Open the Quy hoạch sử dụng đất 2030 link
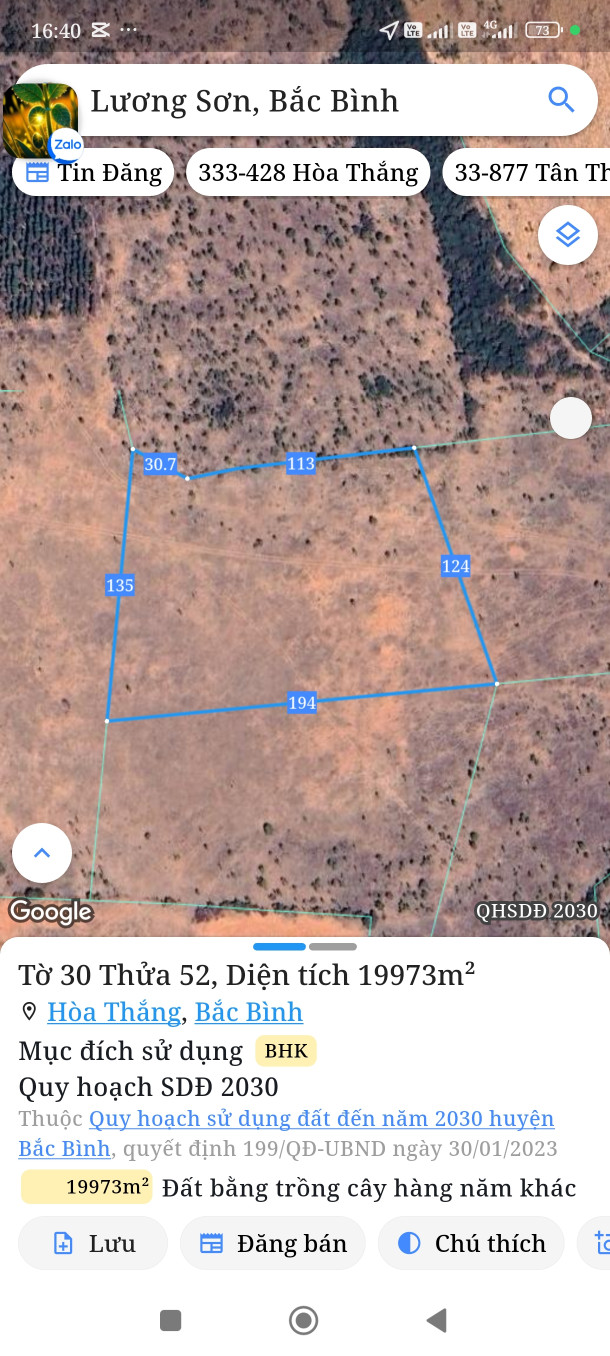This screenshot has height=1356, width=610. click(320, 1119)
